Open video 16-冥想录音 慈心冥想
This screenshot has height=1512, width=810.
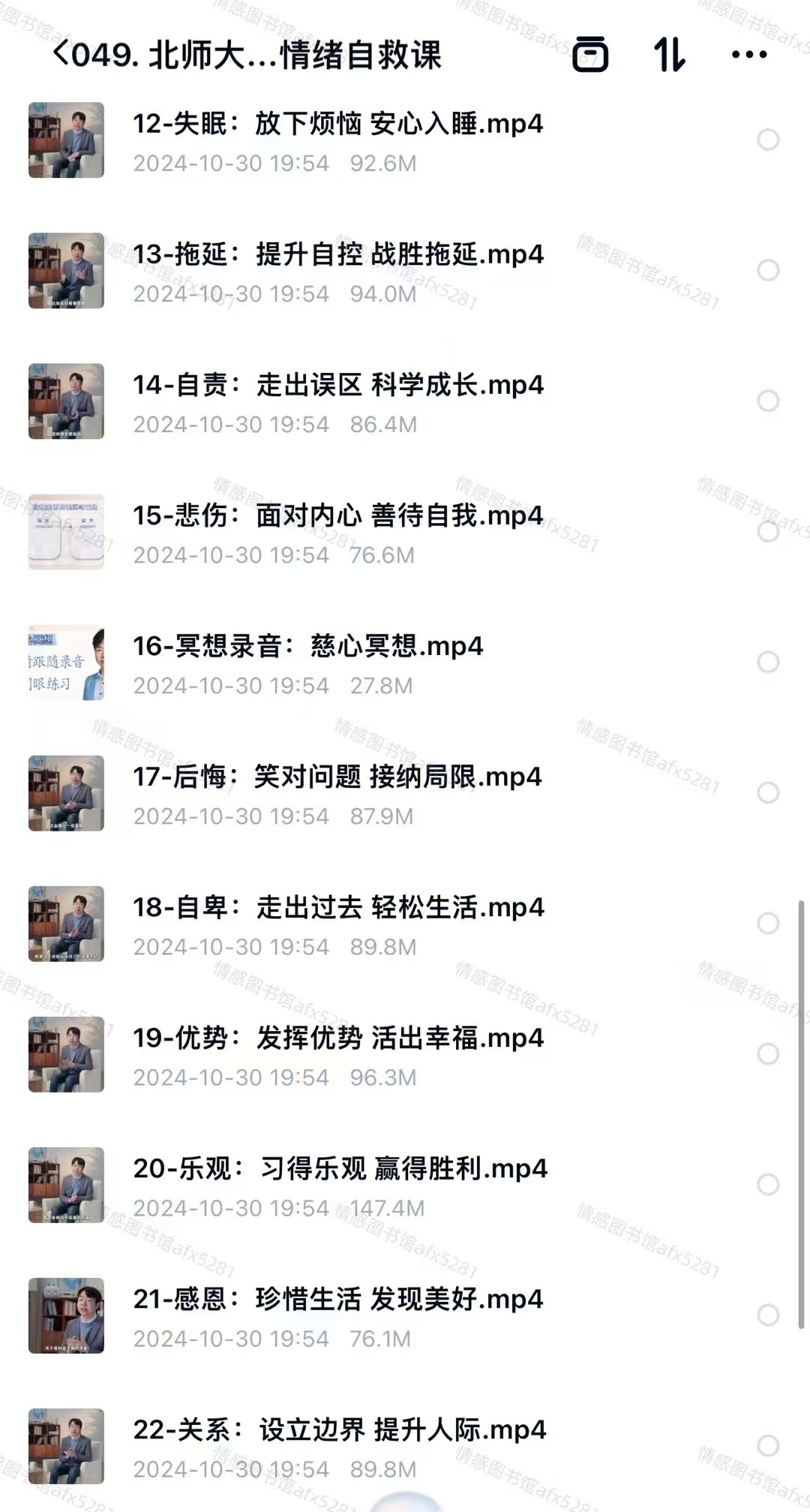click(x=307, y=646)
